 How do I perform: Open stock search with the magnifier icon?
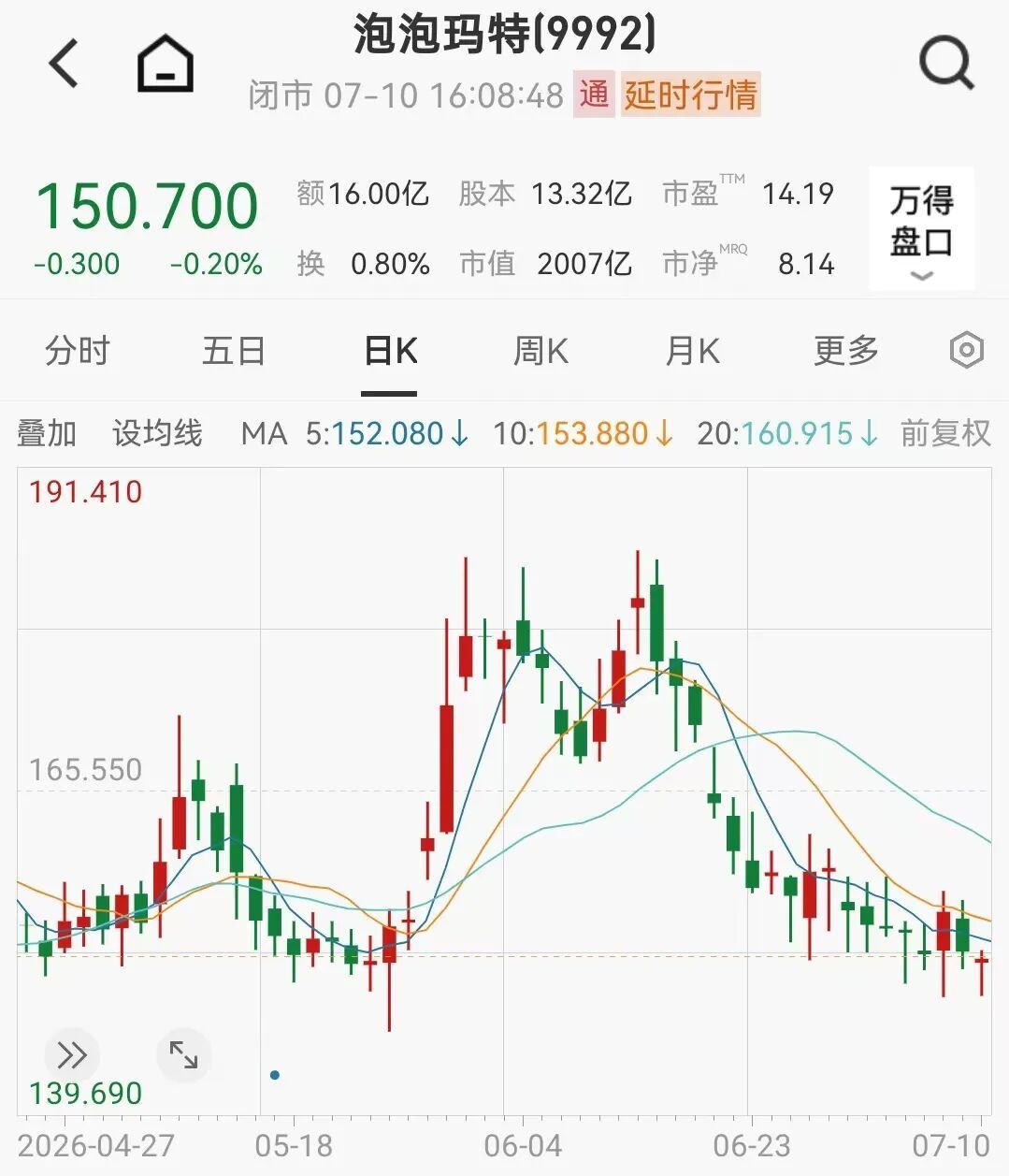[x=946, y=64]
